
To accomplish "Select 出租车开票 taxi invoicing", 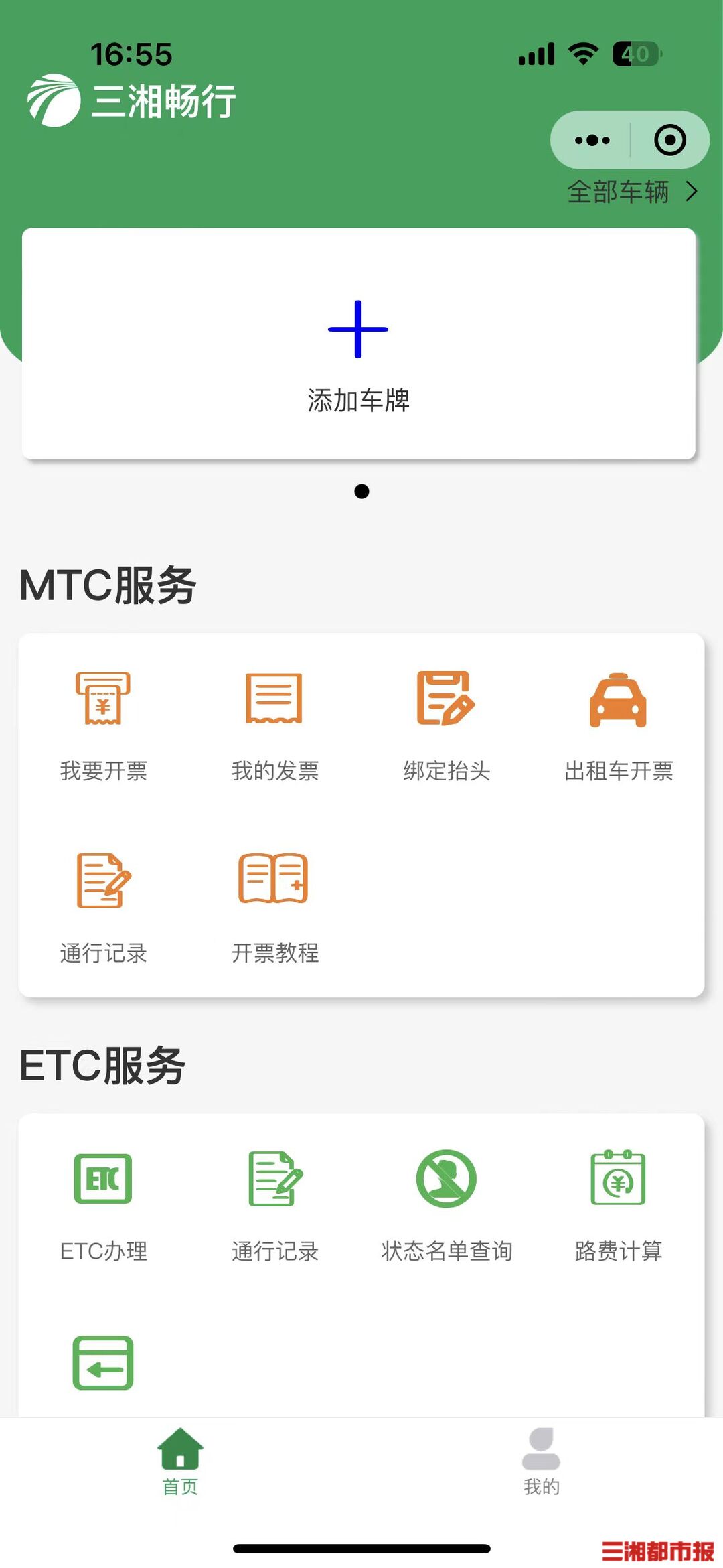I will pos(618,725).
